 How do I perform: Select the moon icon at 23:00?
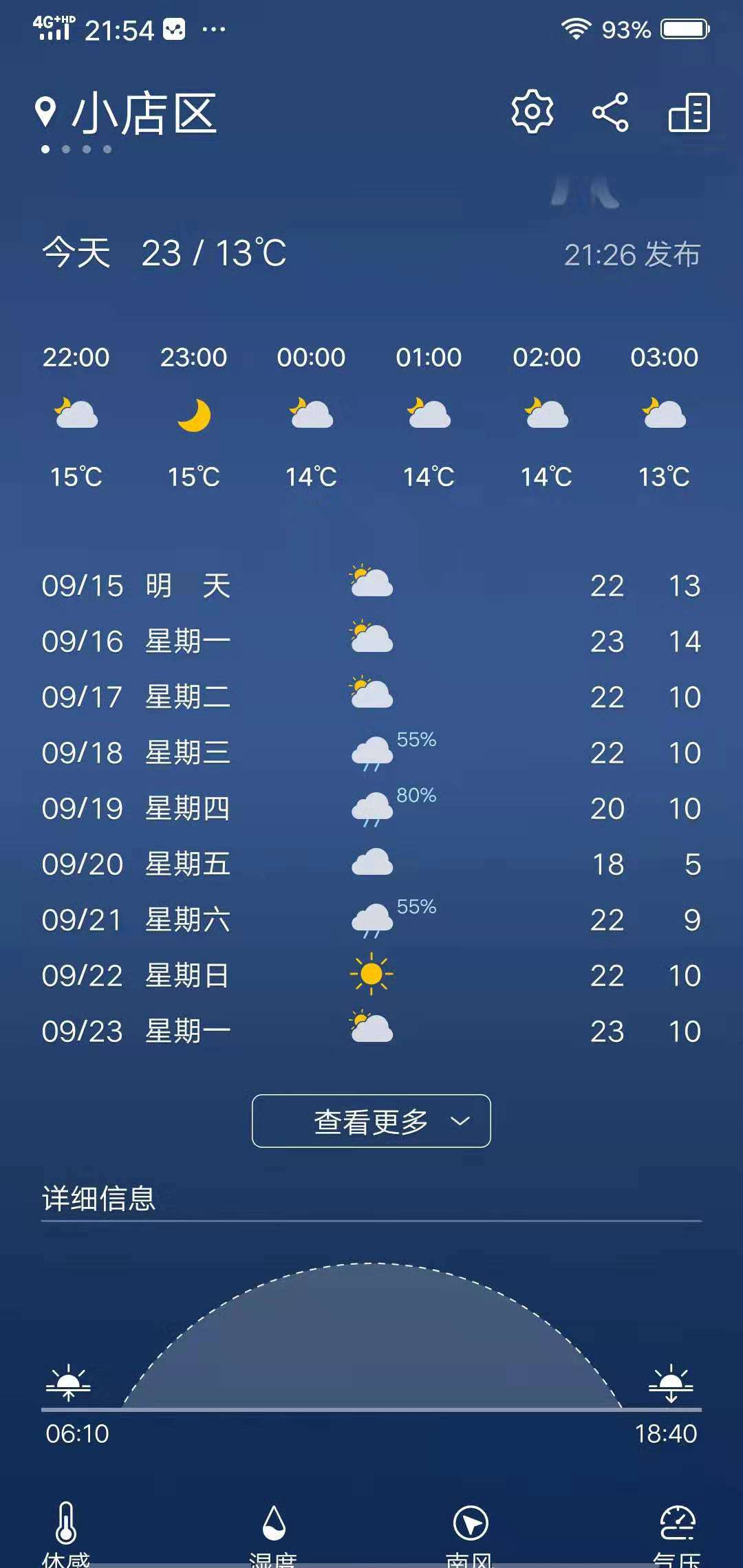[x=195, y=413]
